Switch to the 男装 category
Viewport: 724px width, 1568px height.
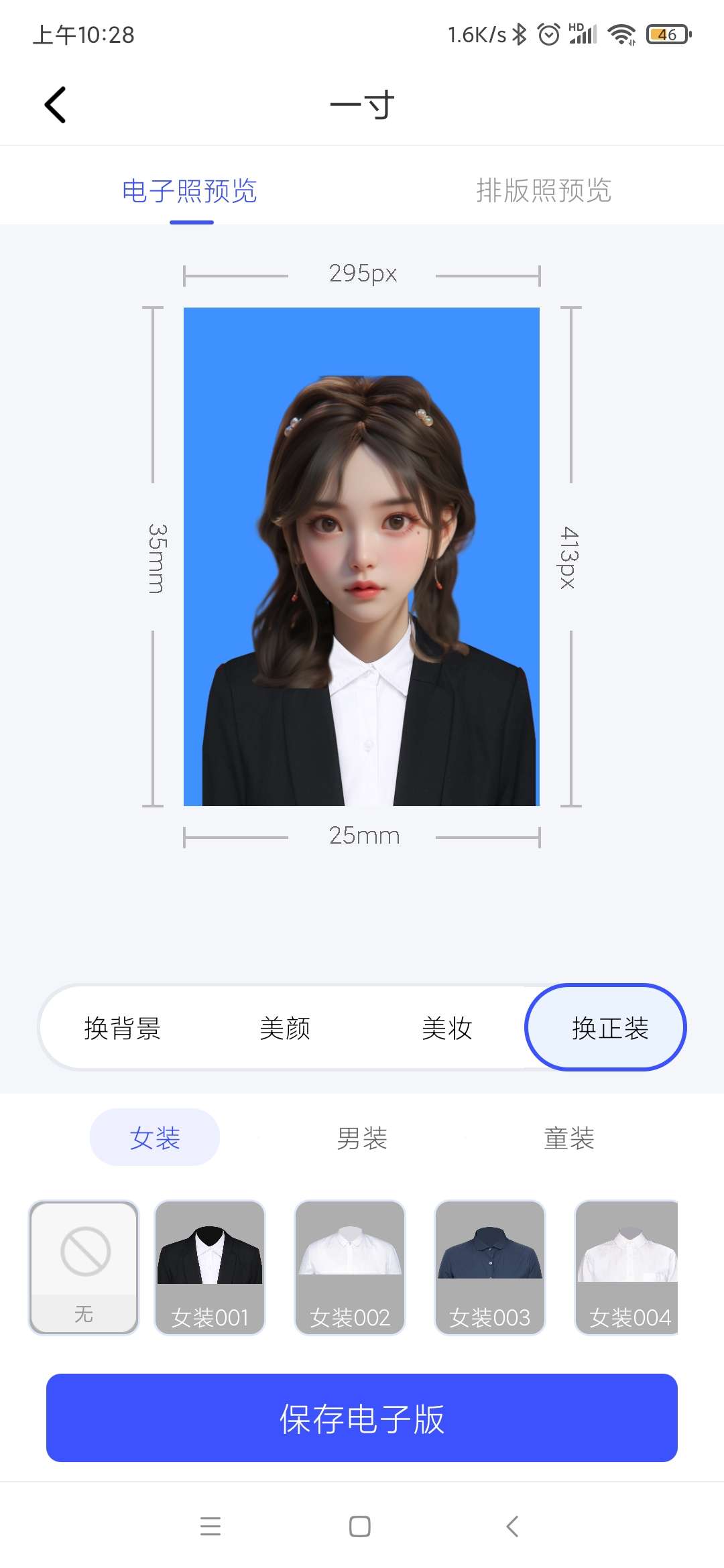362,1138
